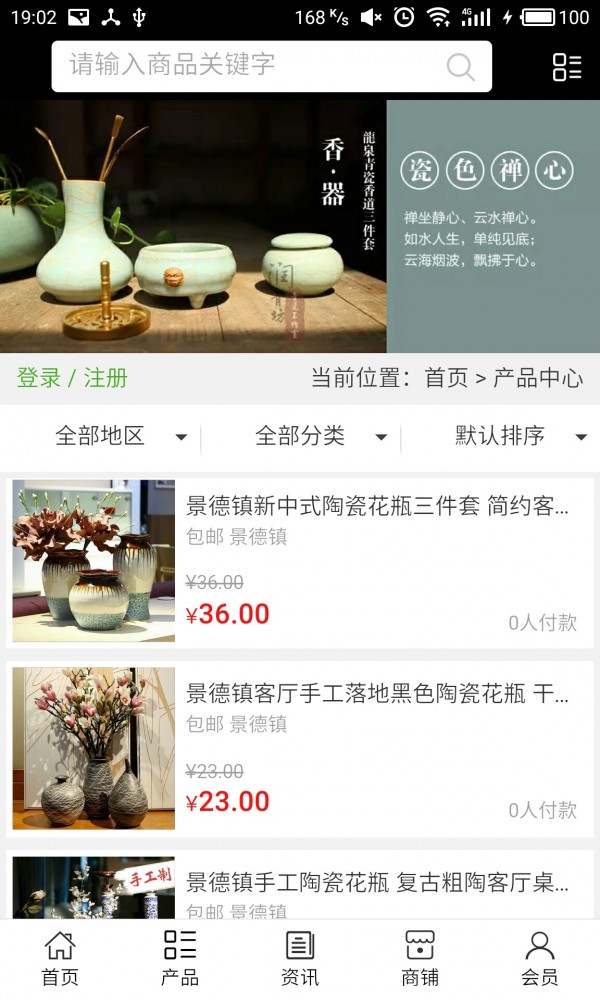Tap the 登录 login link
This screenshot has height=1000, width=600.
pos(39,378)
